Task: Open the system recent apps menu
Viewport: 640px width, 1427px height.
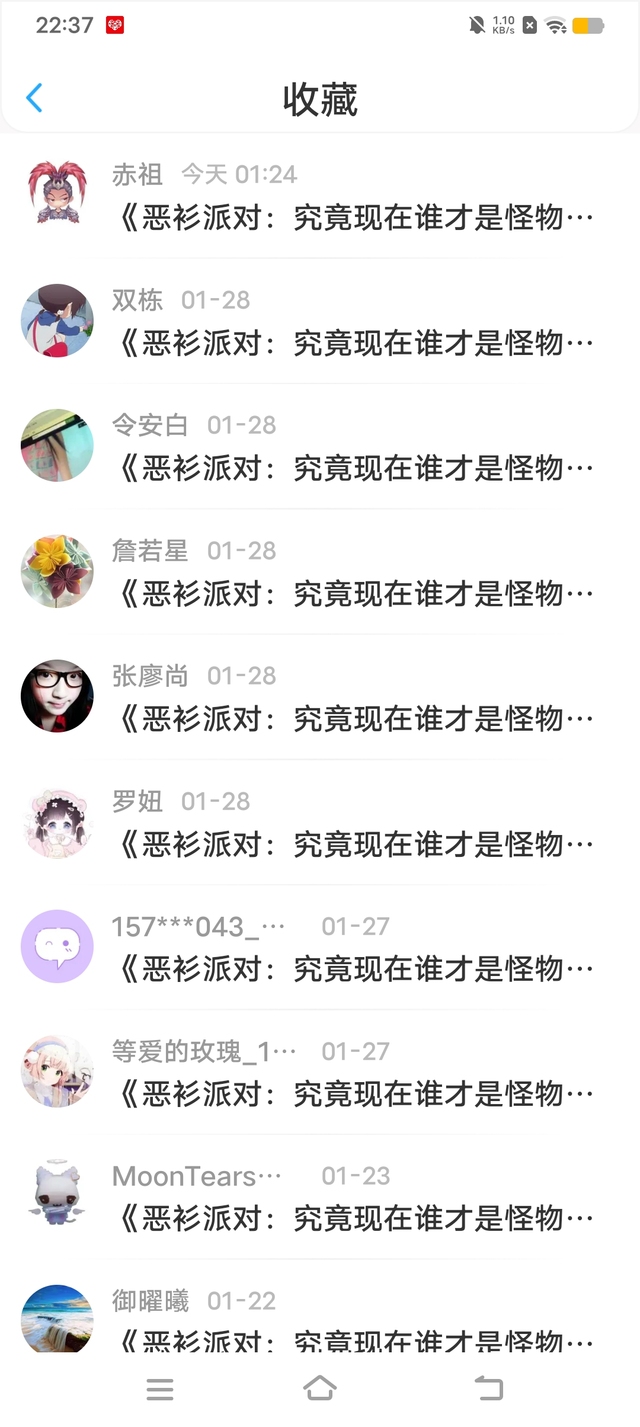Action: [x=160, y=1388]
